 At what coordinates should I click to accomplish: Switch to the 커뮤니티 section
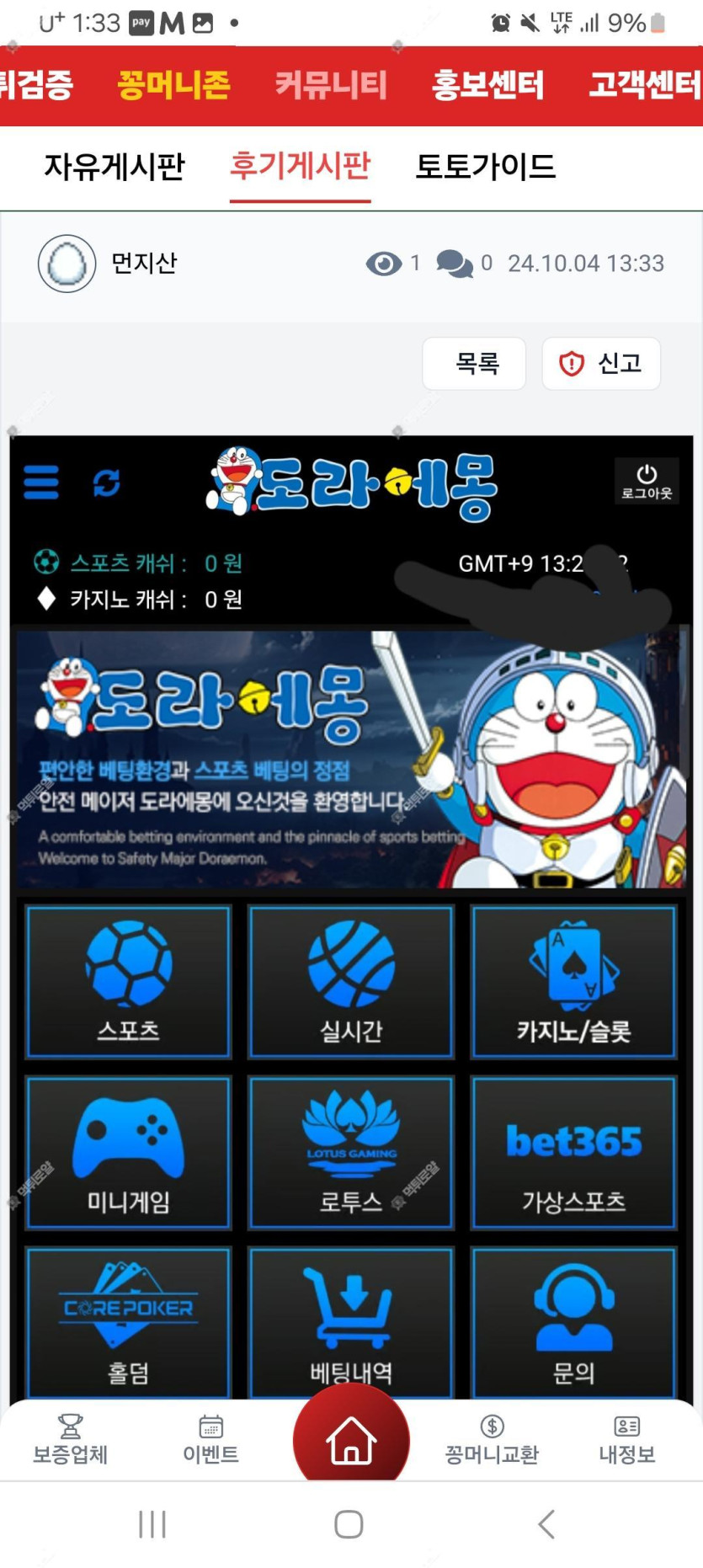331,85
